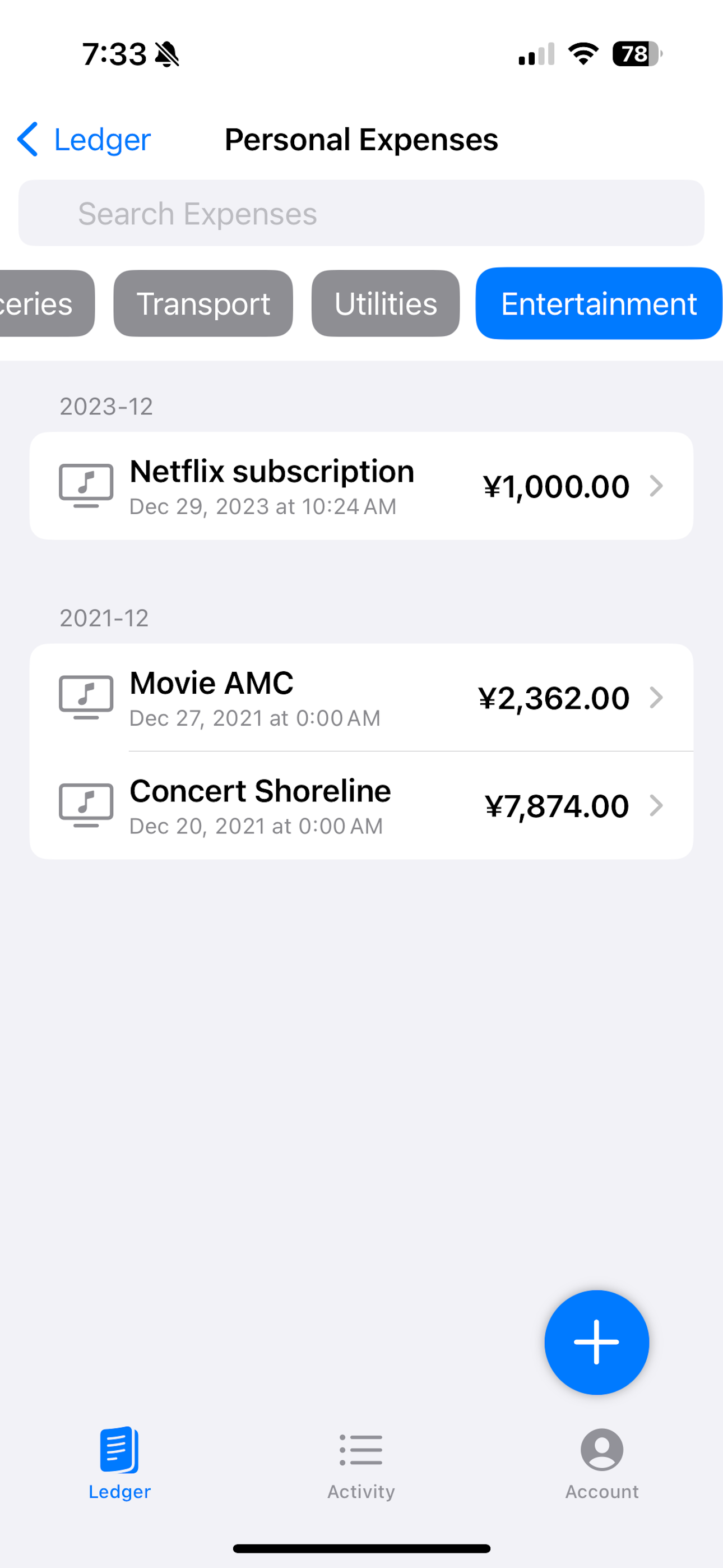Go back to Ledger
Image resolution: width=723 pixels, height=1568 pixels.
[84, 140]
